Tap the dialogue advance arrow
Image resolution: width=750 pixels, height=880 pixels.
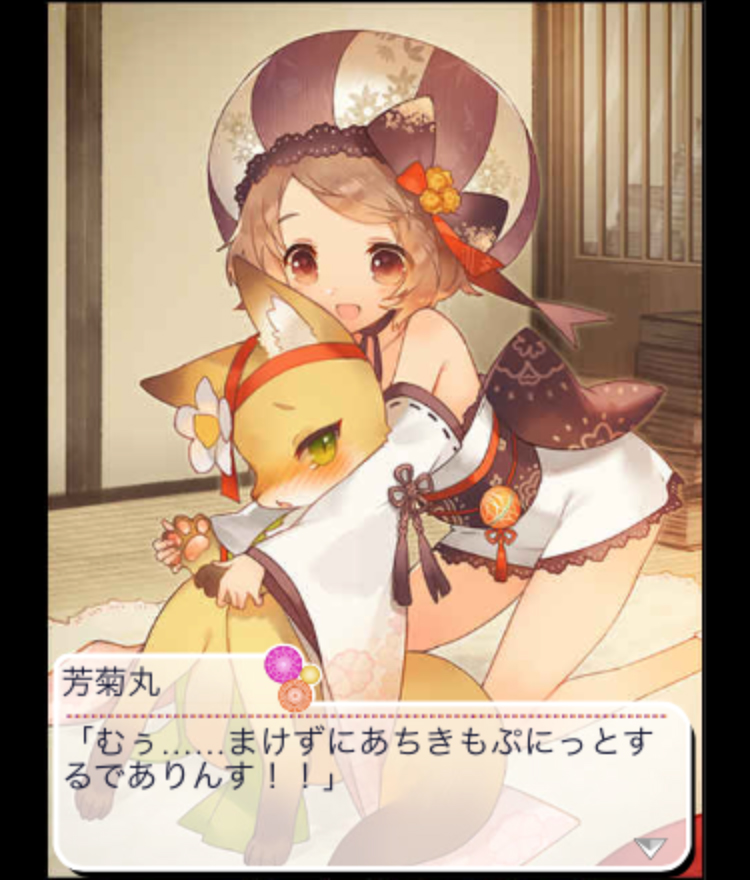coord(650,848)
